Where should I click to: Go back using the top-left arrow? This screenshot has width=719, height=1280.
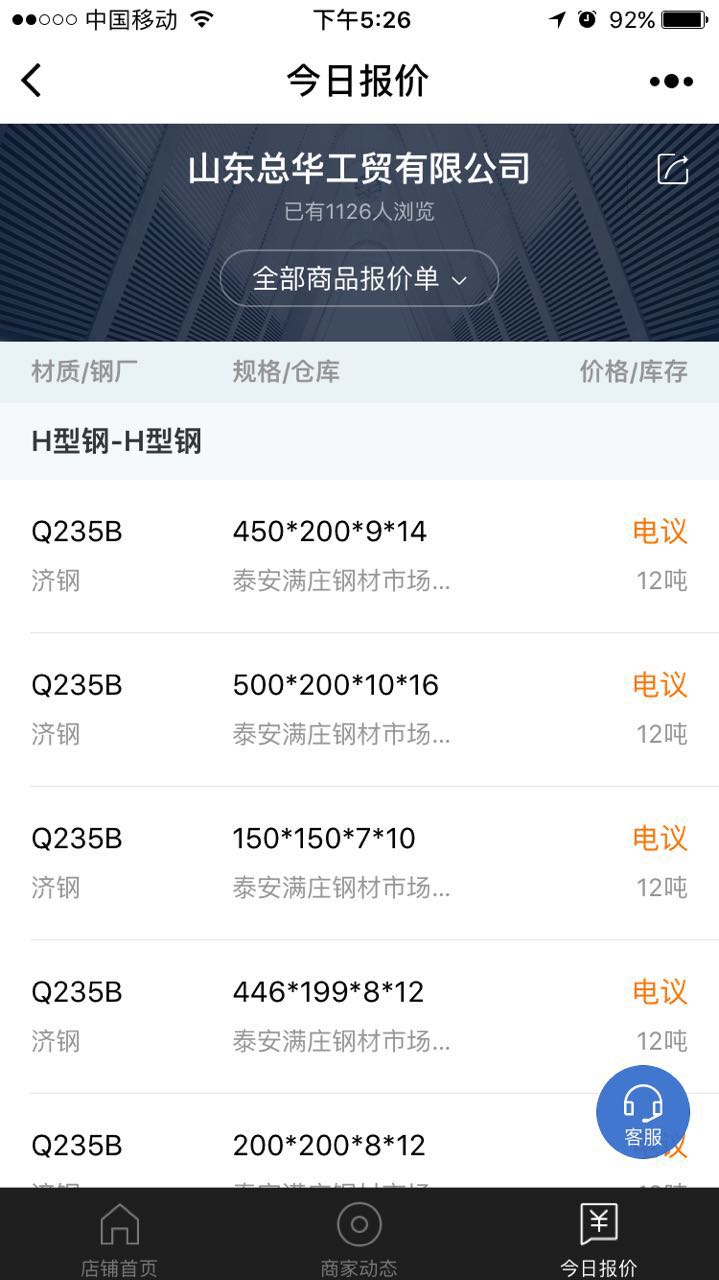point(32,80)
